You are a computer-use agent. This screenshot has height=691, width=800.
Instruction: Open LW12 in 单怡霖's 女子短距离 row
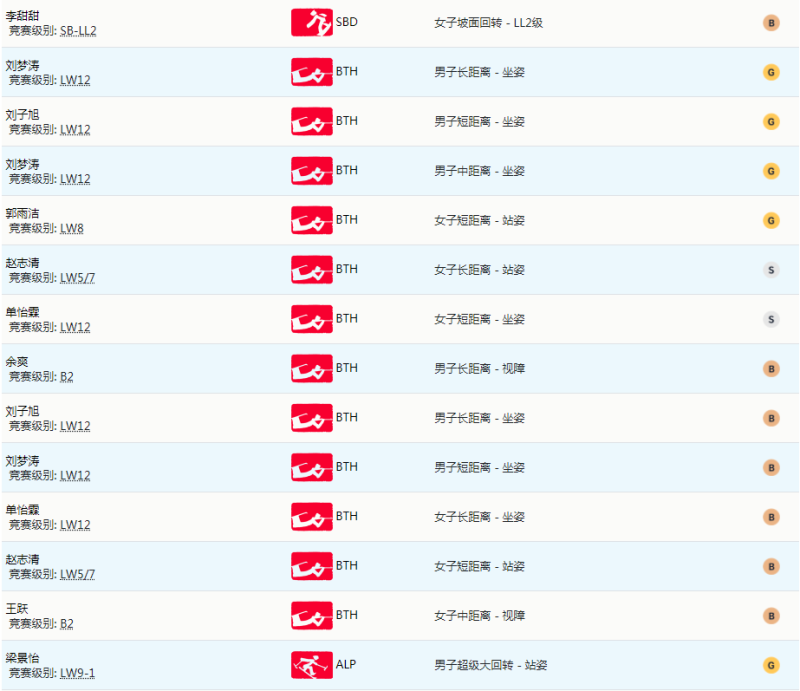pyautogui.click(x=75, y=327)
